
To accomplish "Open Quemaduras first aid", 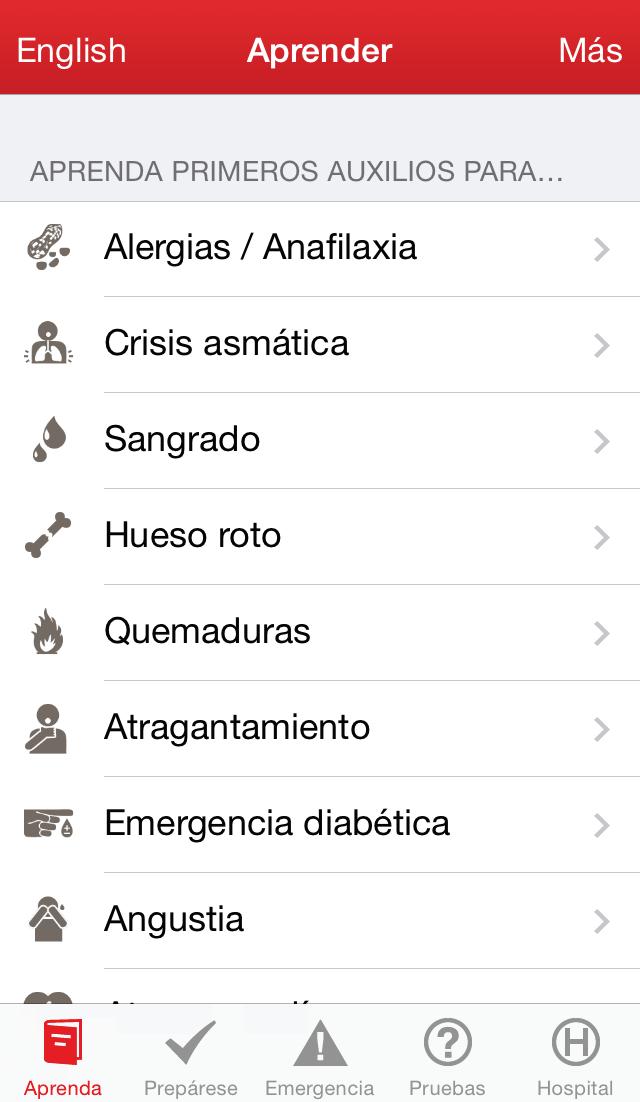I will click(x=320, y=633).
